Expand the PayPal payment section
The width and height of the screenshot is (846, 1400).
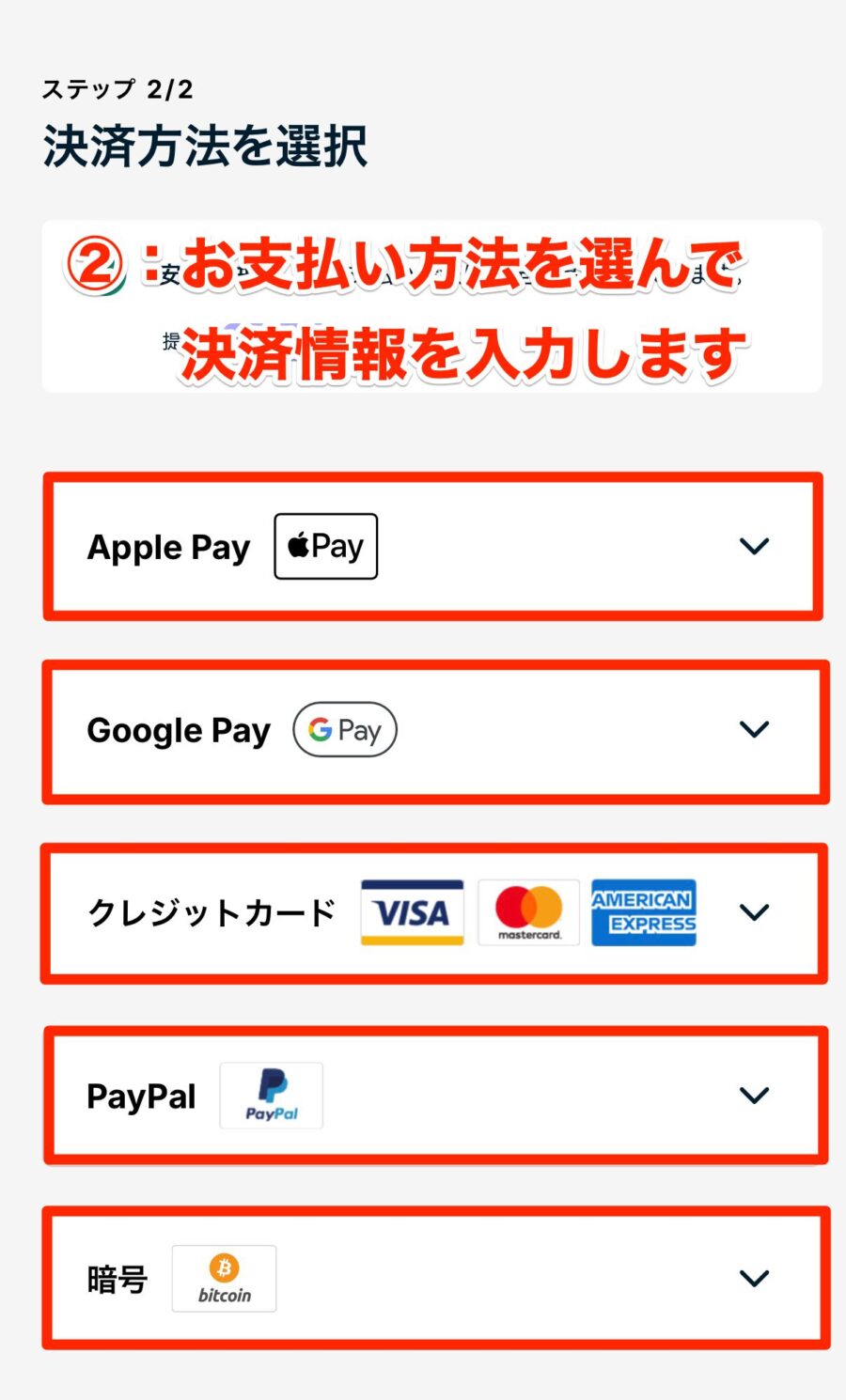[754, 1096]
